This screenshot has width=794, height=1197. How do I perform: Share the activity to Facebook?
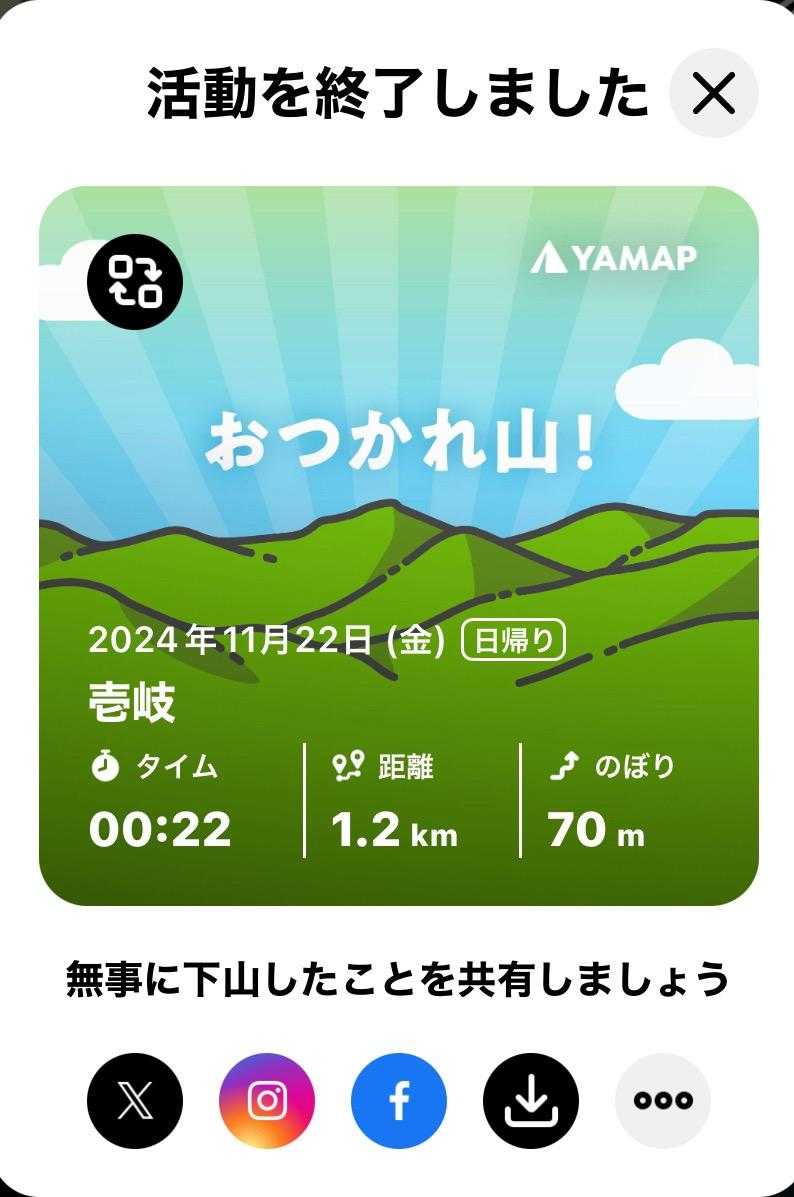coord(399,1101)
